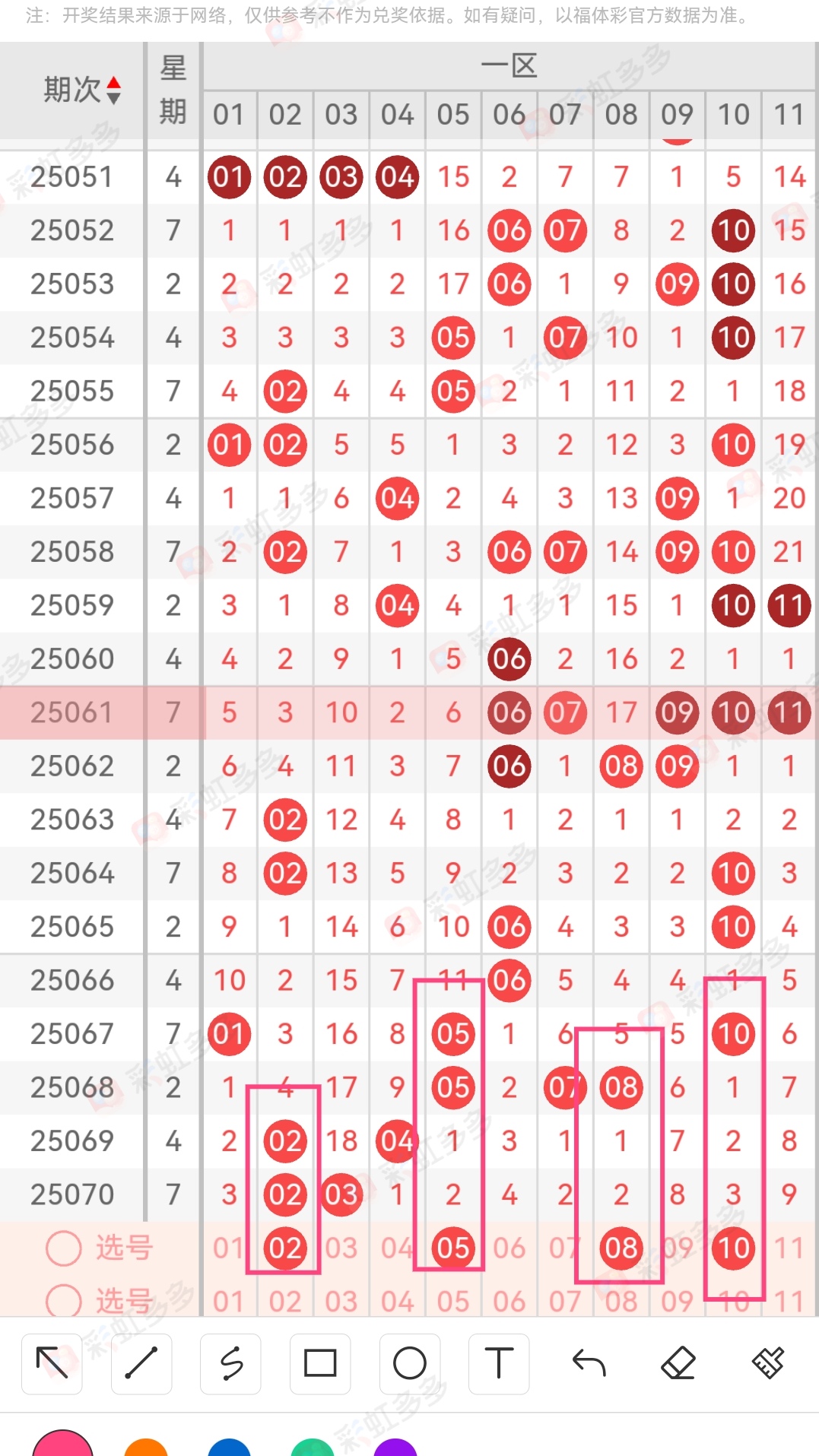The width and height of the screenshot is (819, 1456).
Task: Deselect highlighted number 05 in the upper 选号 row
Action: [x=453, y=1248]
